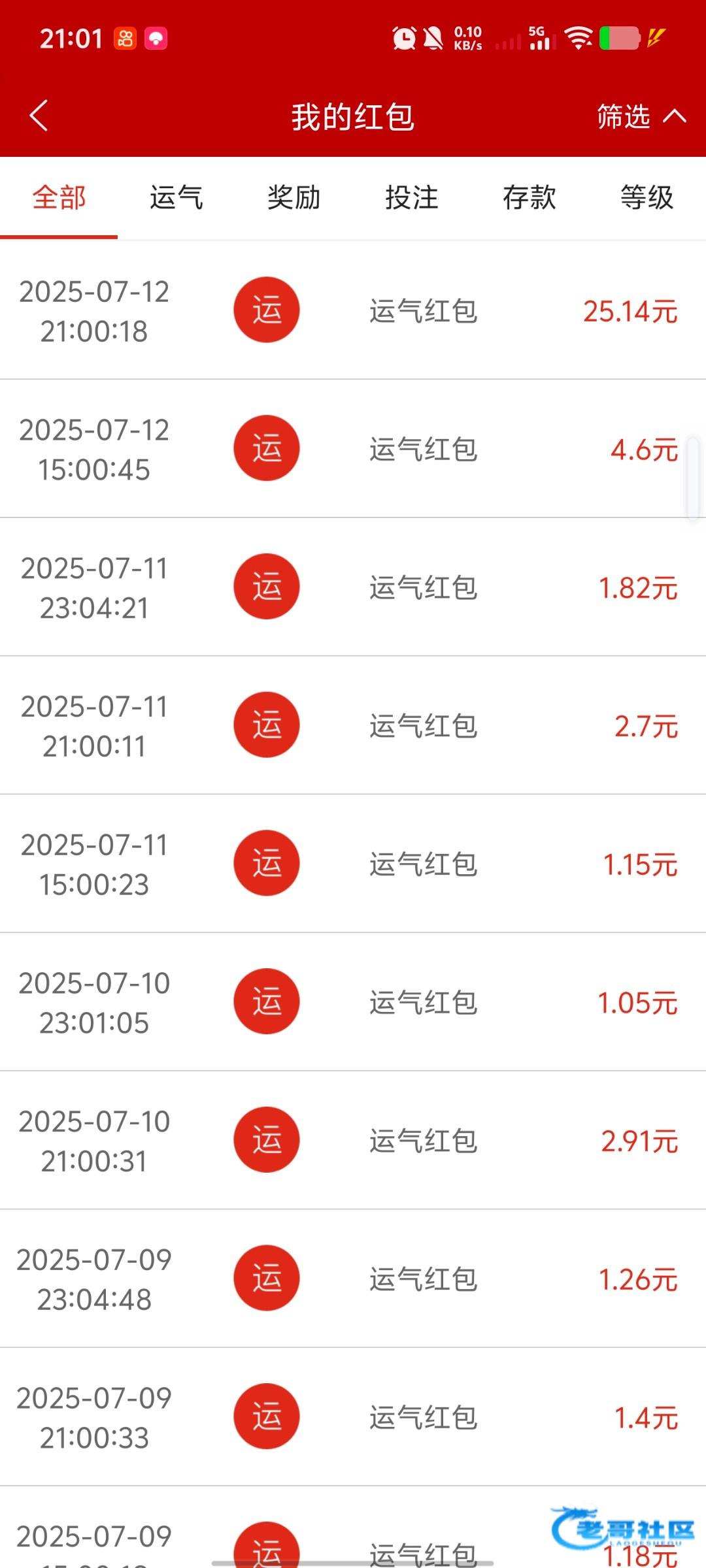Switch to the 投注 tab
Screen dimensions: 706x1568
pos(412,197)
